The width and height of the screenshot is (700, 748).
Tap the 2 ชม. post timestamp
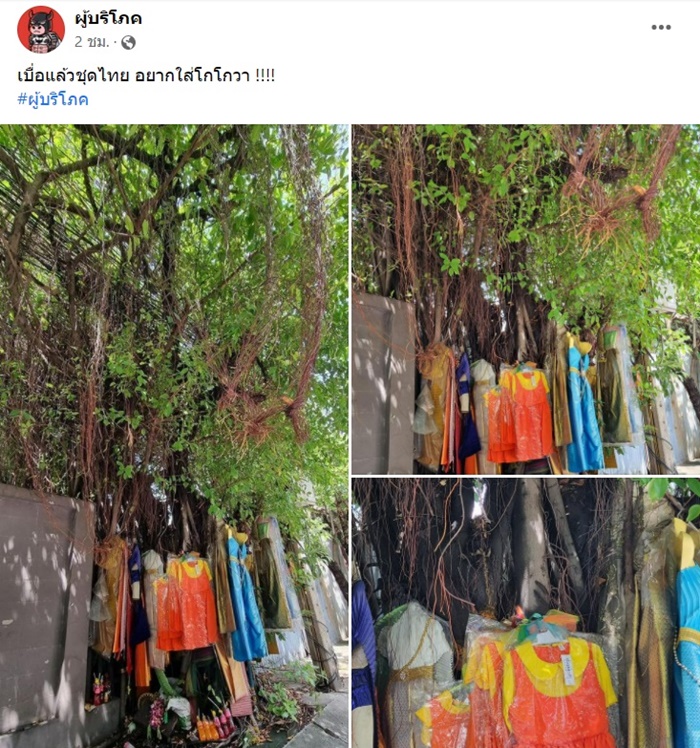(93, 42)
